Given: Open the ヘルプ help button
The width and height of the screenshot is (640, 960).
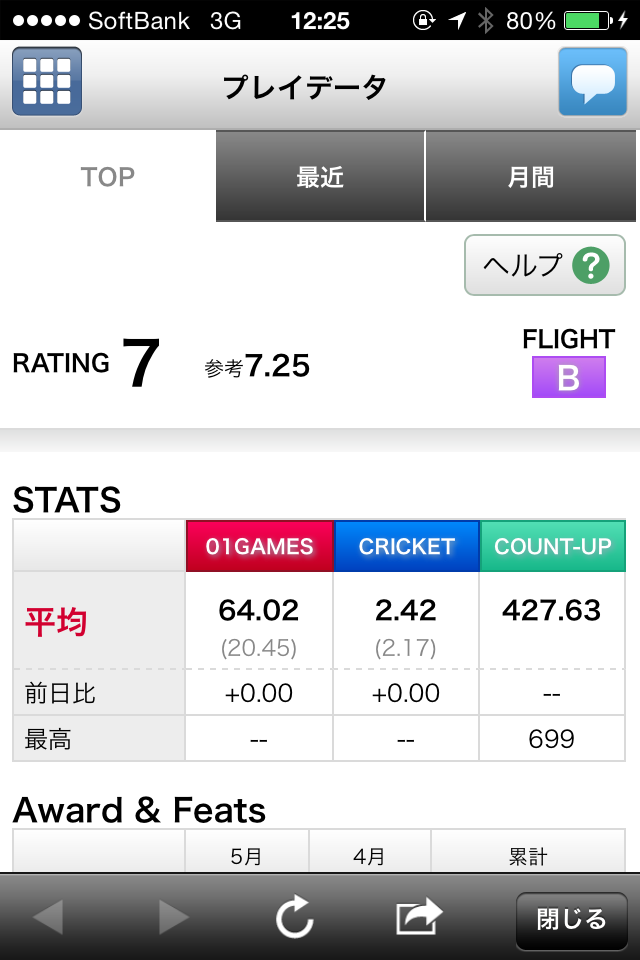Looking at the screenshot, I should (x=545, y=265).
